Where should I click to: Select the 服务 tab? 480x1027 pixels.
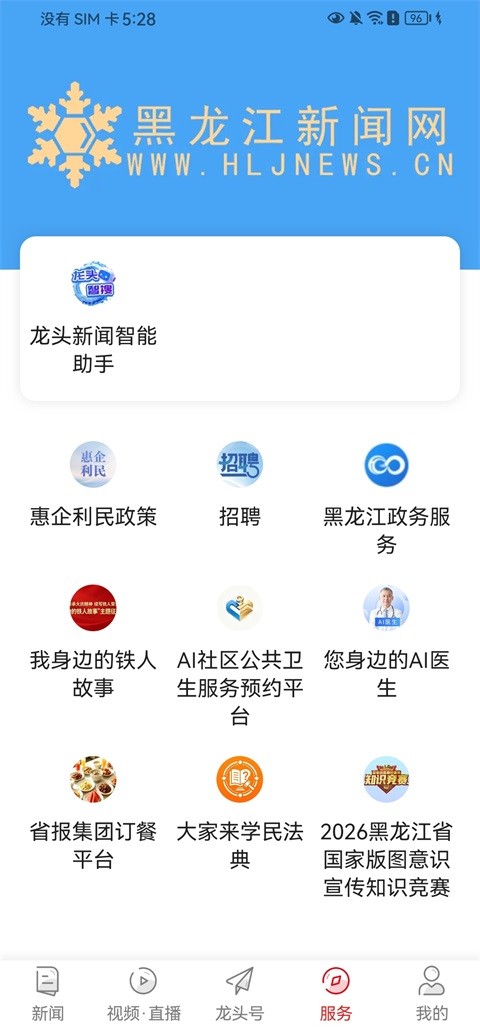pyautogui.click(x=336, y=994)
